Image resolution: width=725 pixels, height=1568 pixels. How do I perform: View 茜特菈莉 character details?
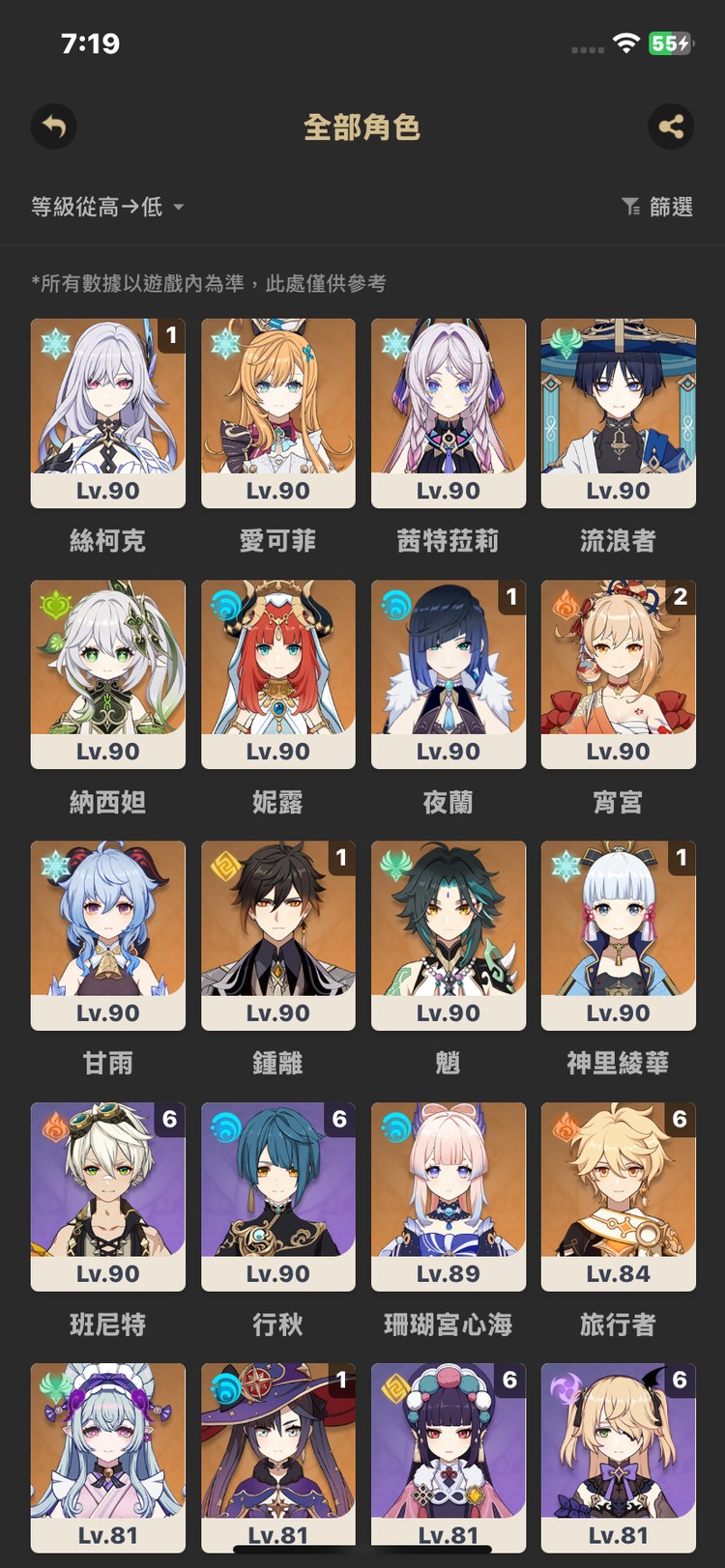pos(449,413)
